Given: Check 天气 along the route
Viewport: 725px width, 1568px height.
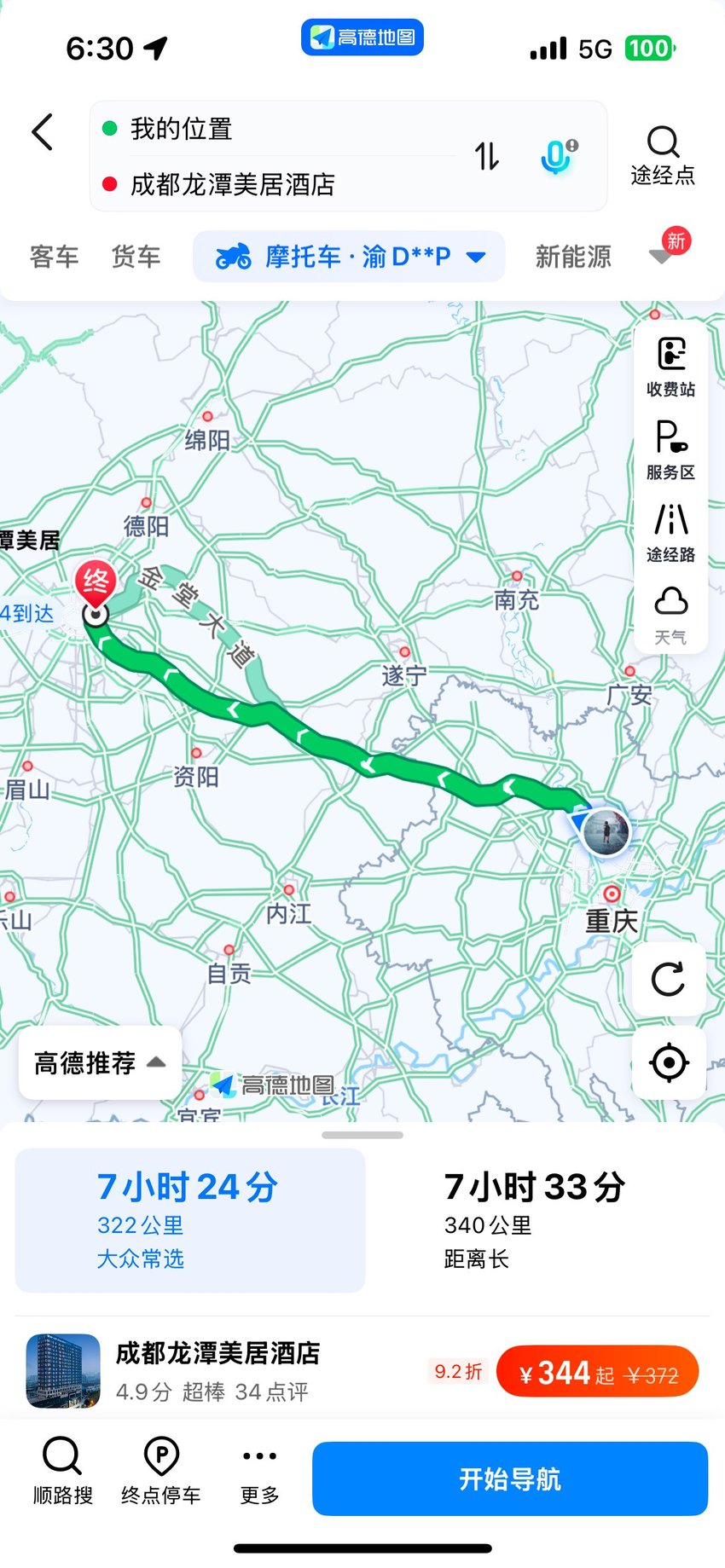Looking at the screenshot, I should [670, 615].
